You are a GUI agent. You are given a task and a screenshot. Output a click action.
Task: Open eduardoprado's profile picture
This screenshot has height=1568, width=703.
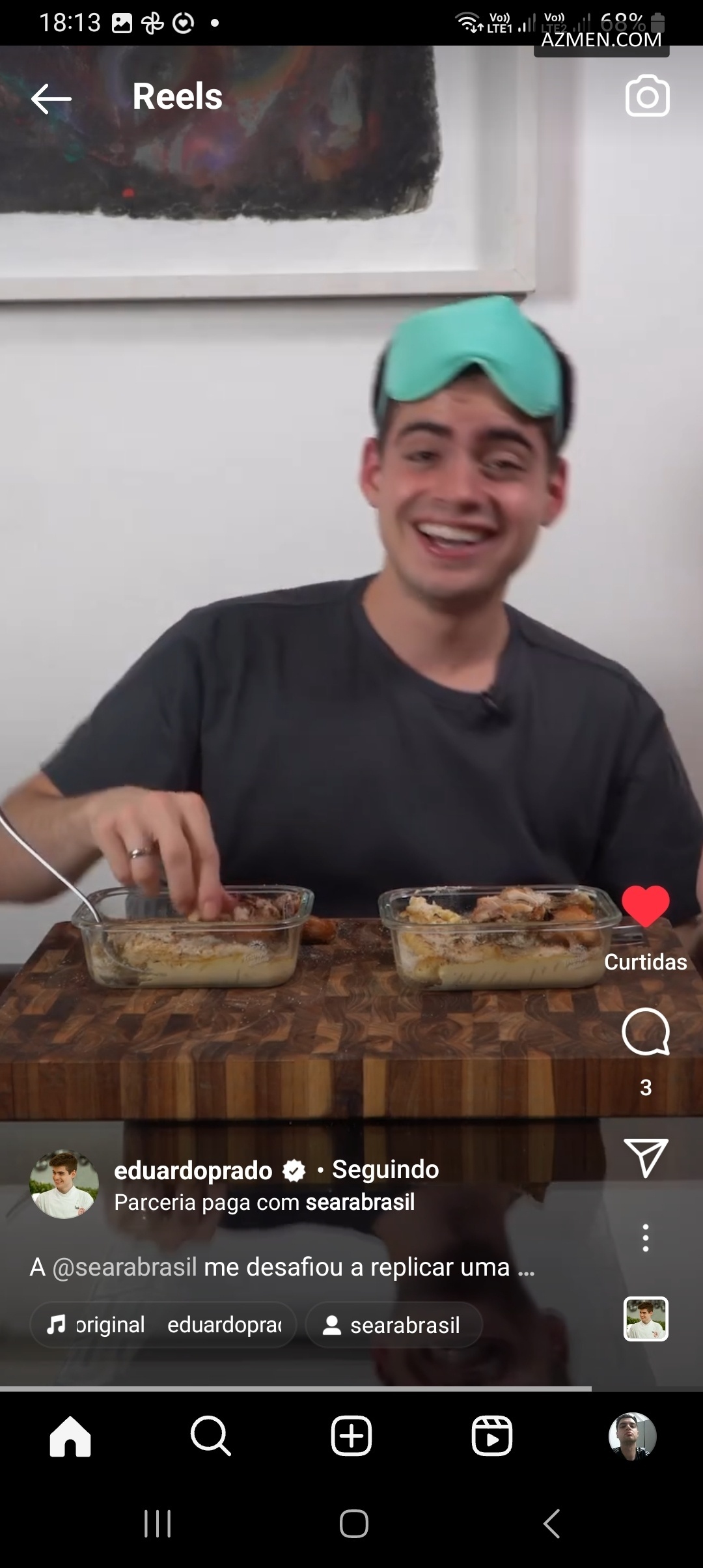[64, 1184]
